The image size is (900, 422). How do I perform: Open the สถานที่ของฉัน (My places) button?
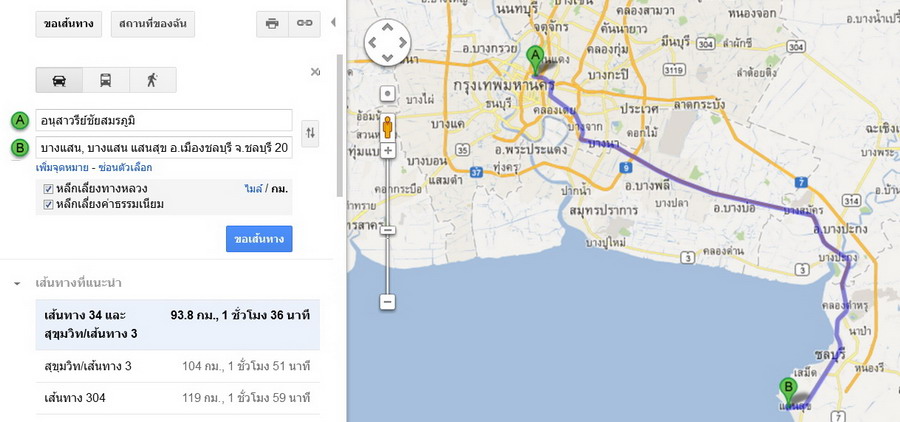click(151, 22)
